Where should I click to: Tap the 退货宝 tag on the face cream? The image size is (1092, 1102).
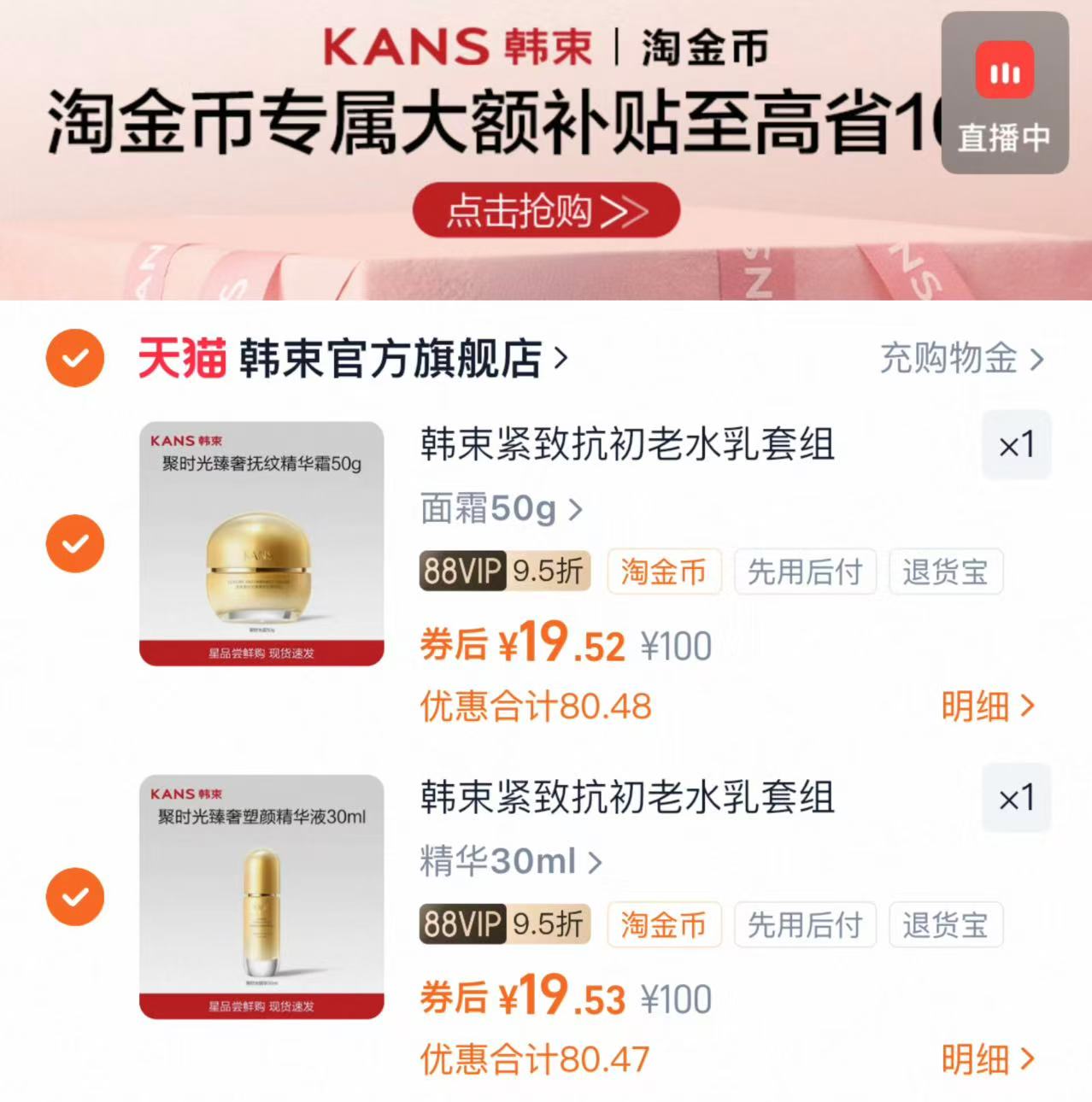click(945, 572)
